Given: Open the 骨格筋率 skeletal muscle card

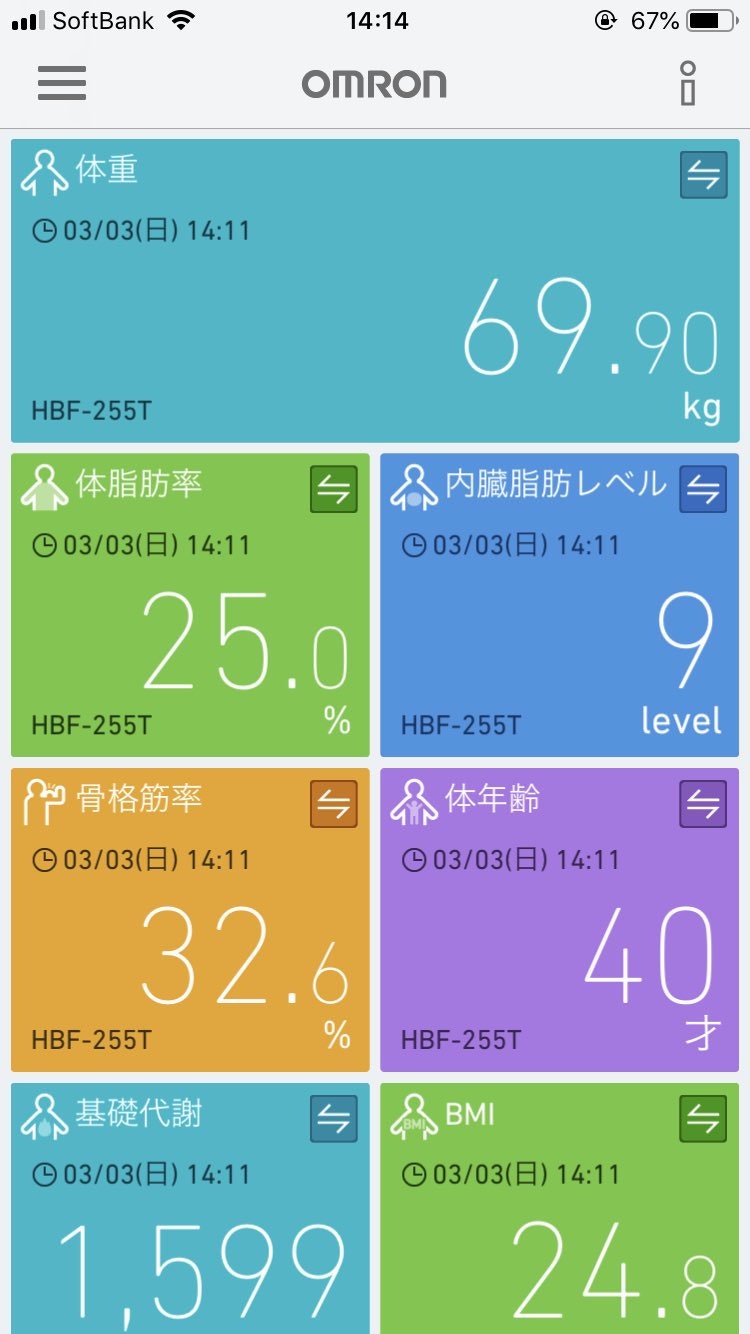Looking at the screenshot, I should coord(190,920).
